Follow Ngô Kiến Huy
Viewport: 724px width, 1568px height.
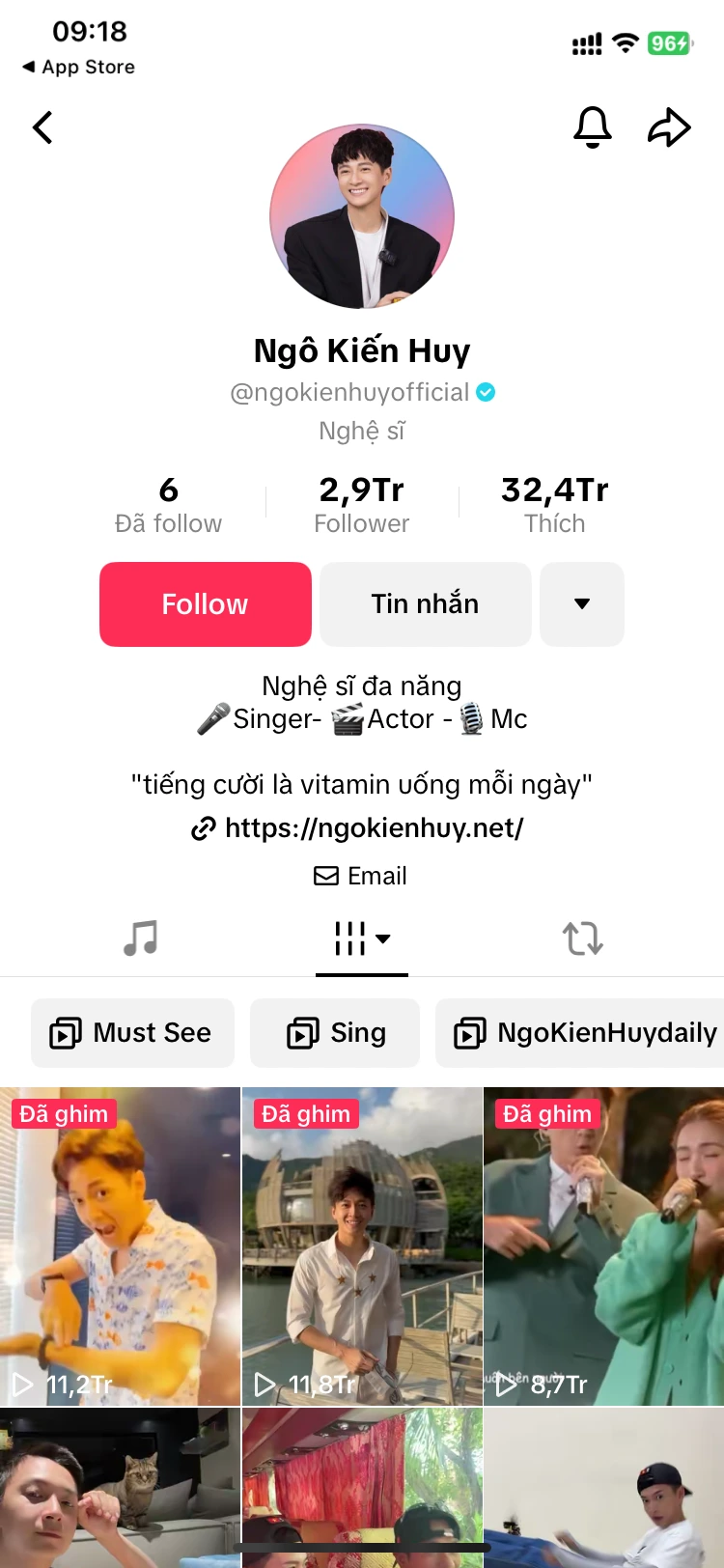(206, 604)
